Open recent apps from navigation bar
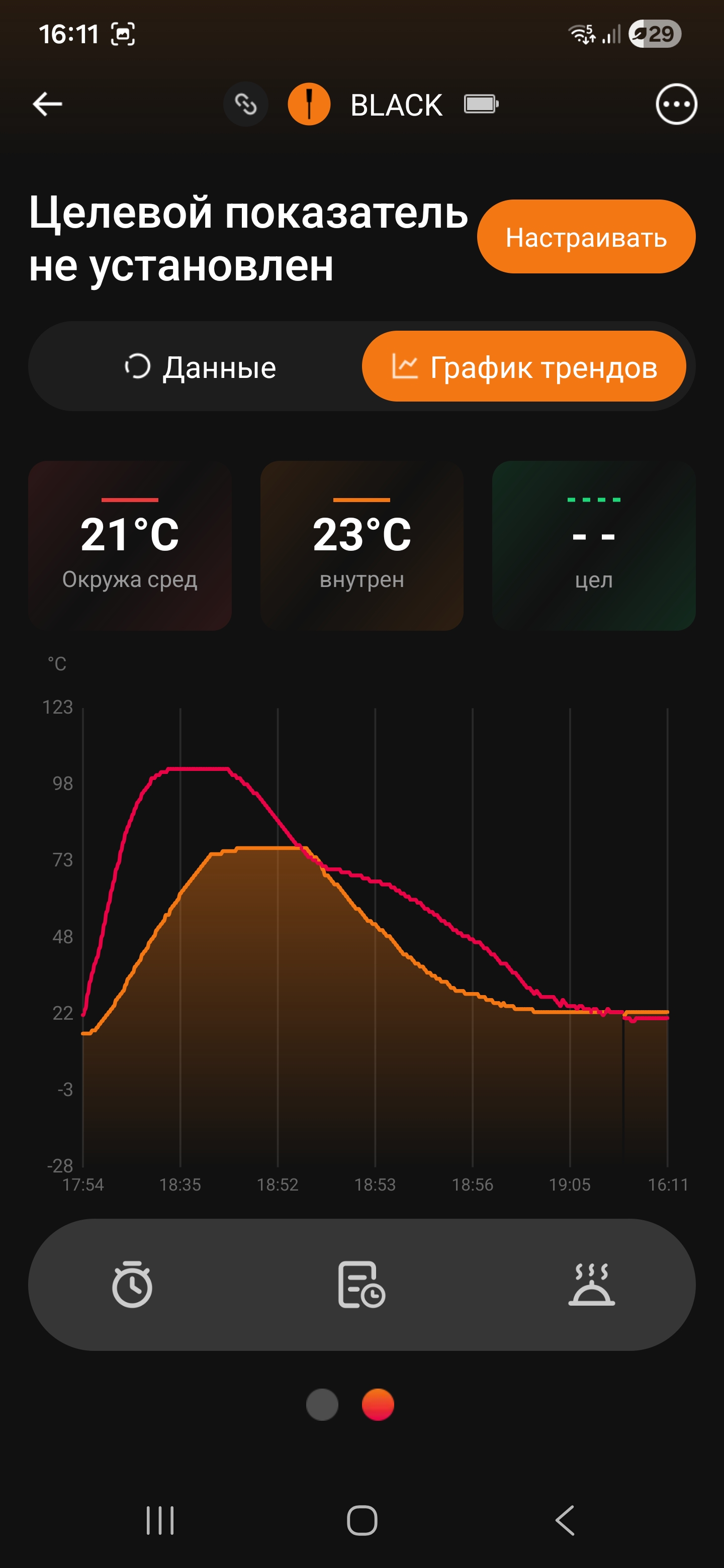Viewport: 724px width, 1568px height. click(x=160, y=1520)
